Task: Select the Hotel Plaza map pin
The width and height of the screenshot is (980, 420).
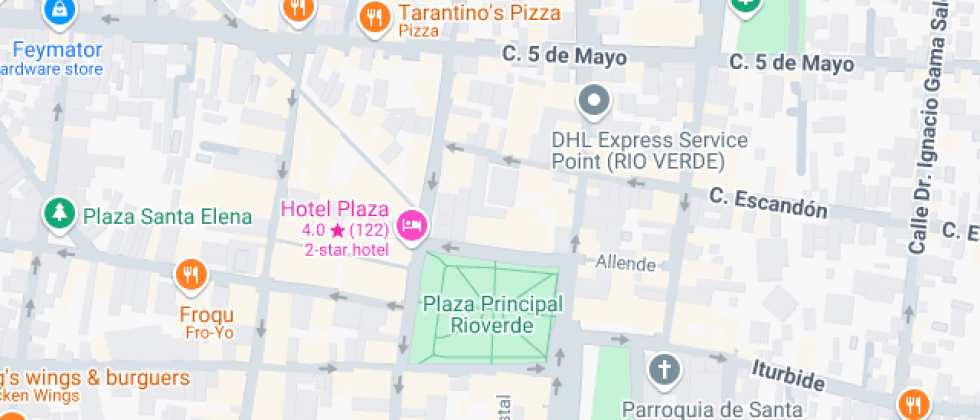Action: click(x=411, y=226)
